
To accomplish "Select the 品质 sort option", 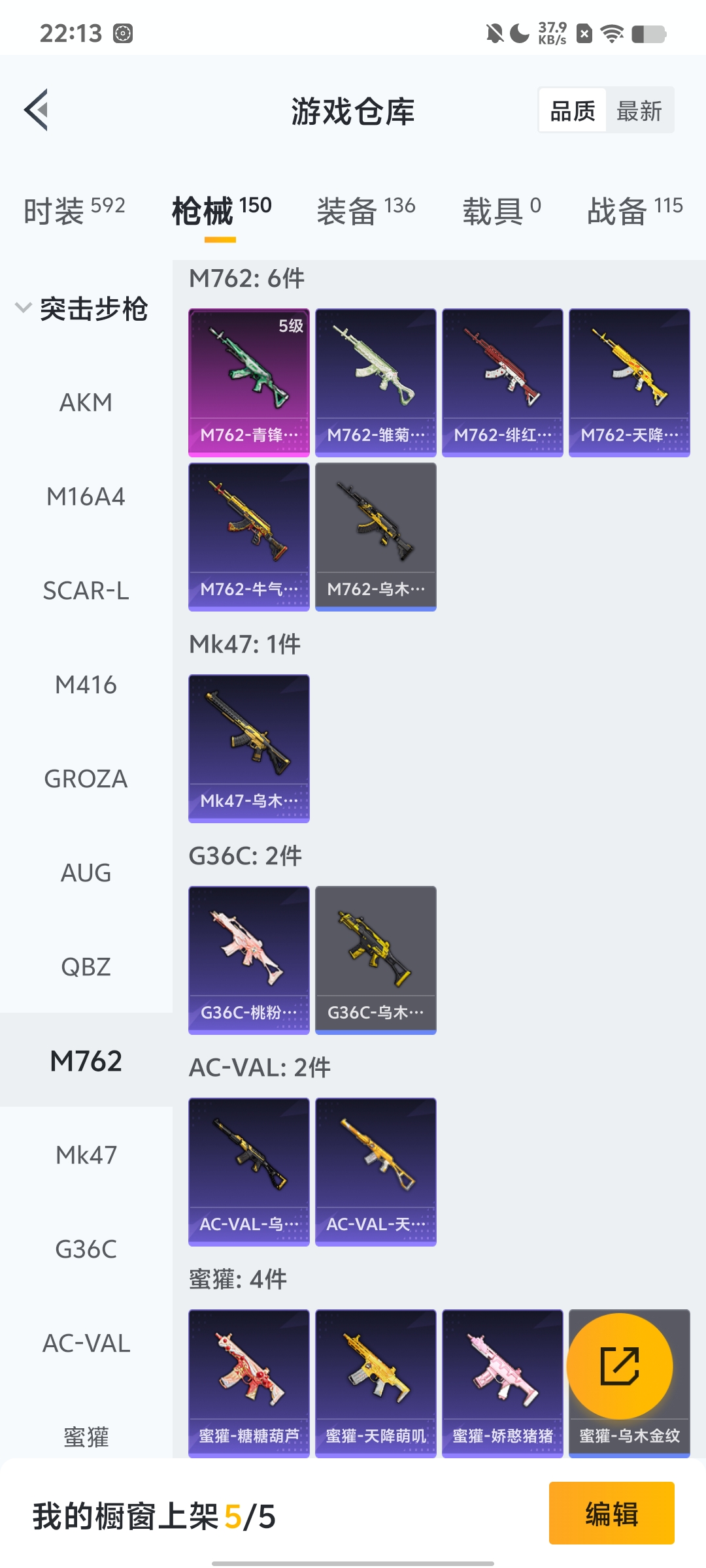I will pos(573,110).
